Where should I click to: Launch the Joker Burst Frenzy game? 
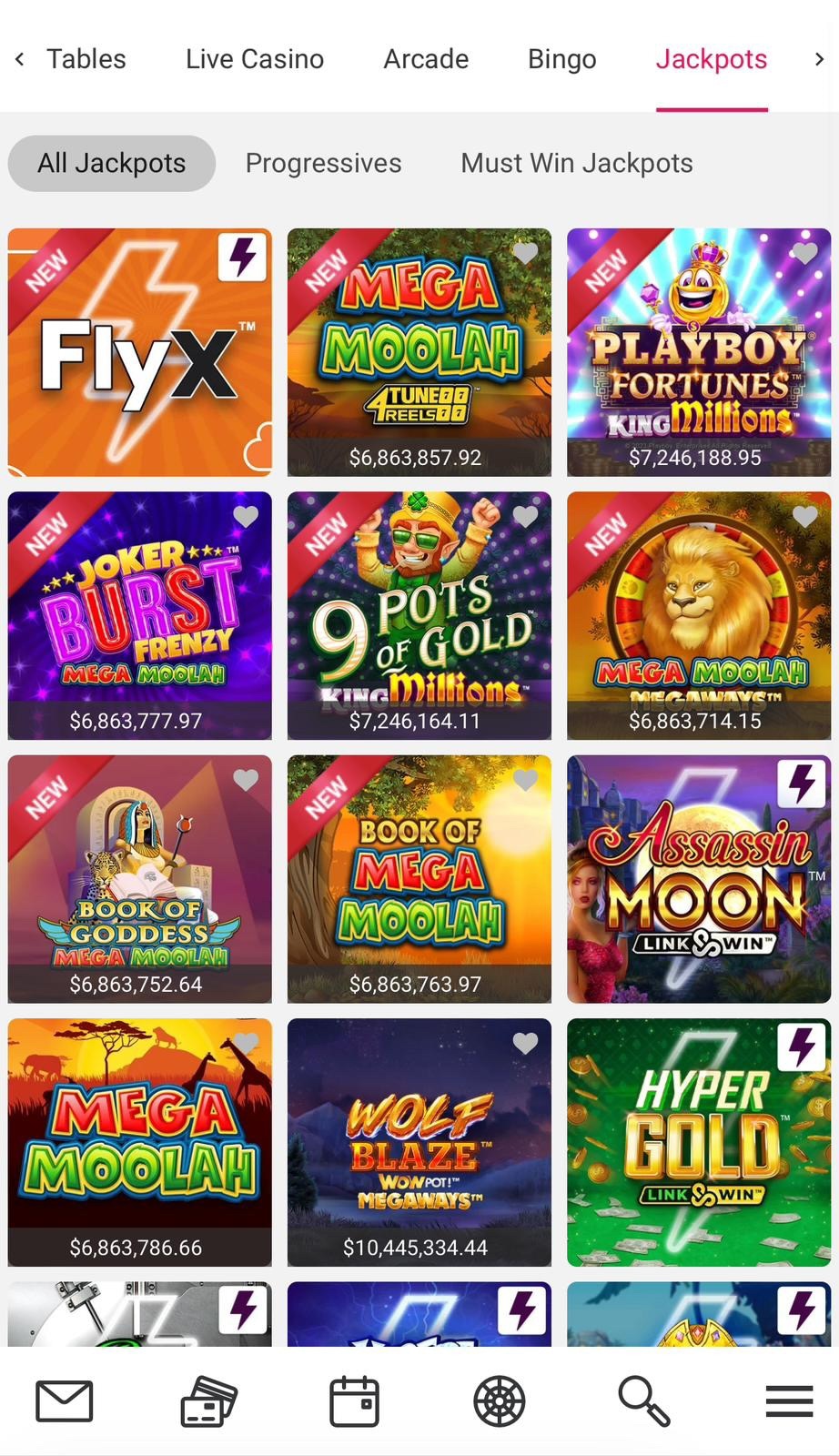point(139,615)
